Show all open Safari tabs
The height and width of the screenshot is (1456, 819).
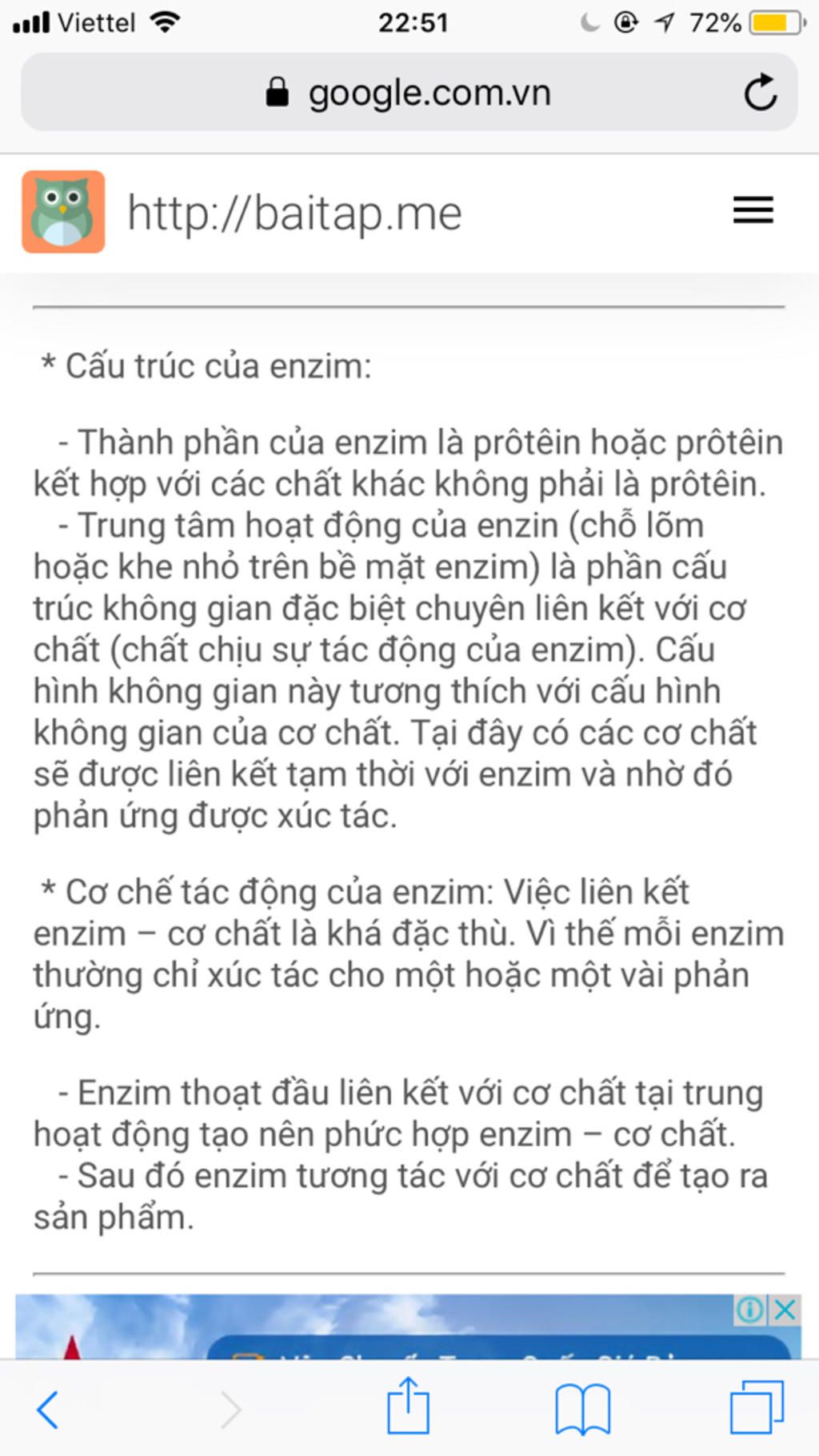tap(756, 1408)
